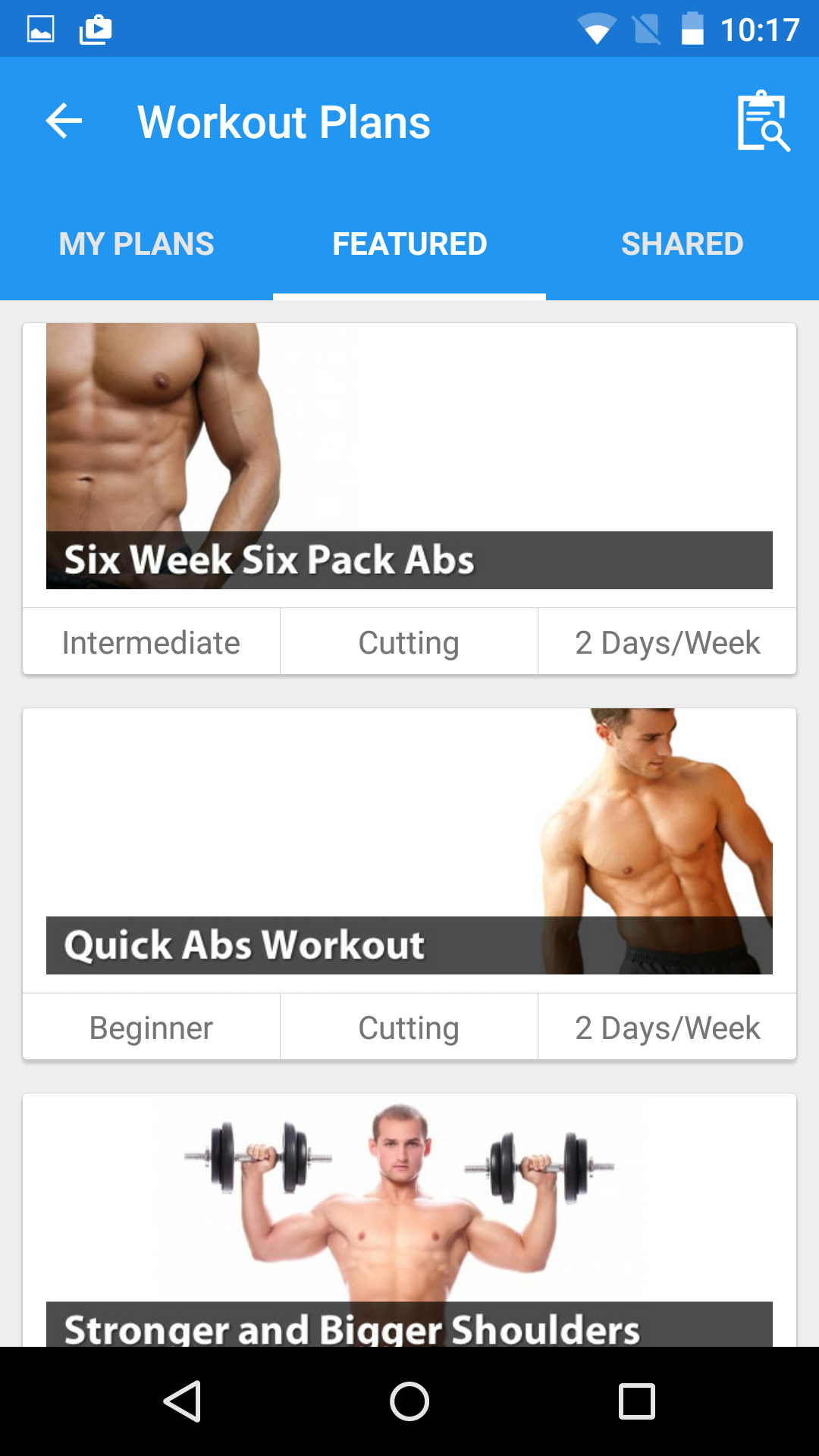Screen dimensions: 819x1456
Task: Select the FEATURED tab
Action: (409, 243)
